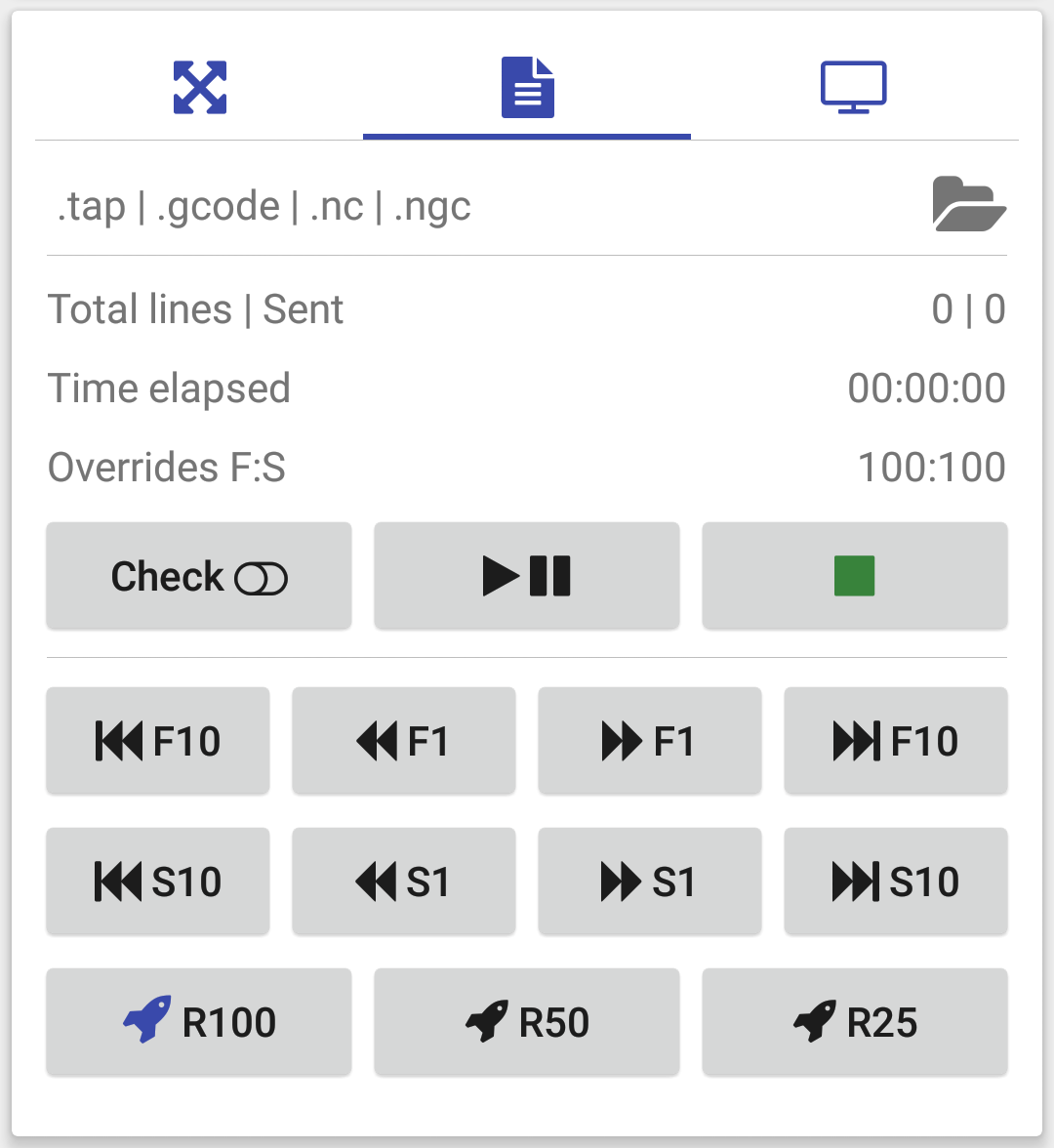Screen dimensions: 1054x1148
Task: Decrease spindle override by 1
Action: coord(403,881)
